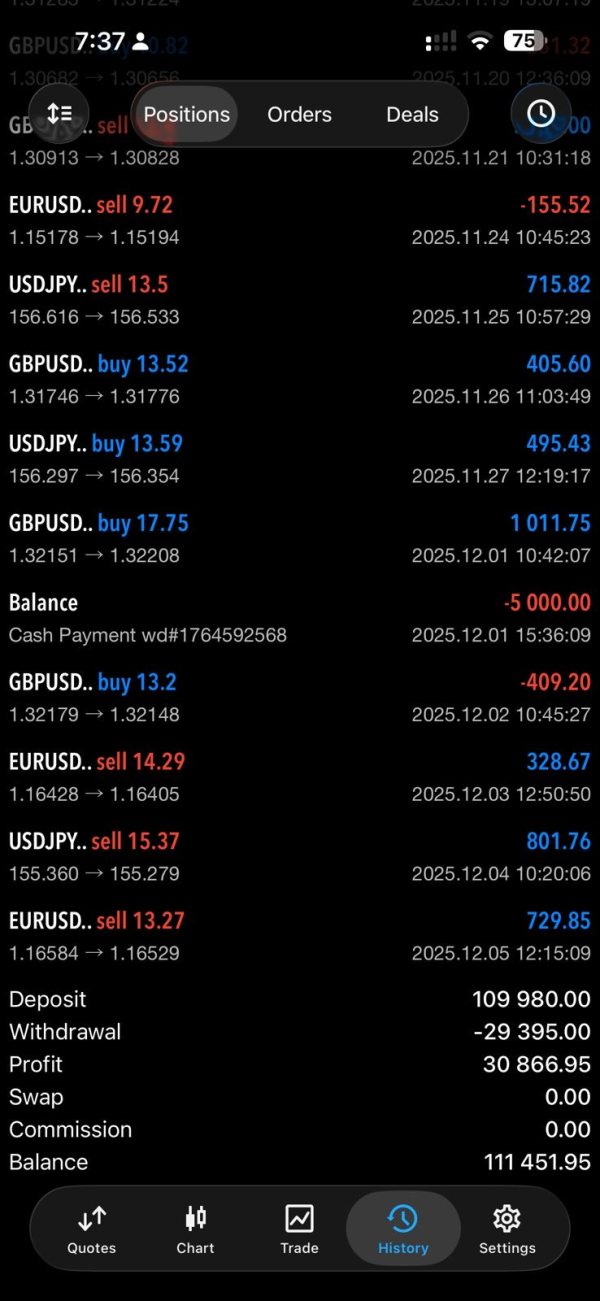Image resolution: width=600 pixels, height=1301 pixels.
Task: Tap the GBPUSD buy 13.2 position
Action: click(x=300, y=698)
